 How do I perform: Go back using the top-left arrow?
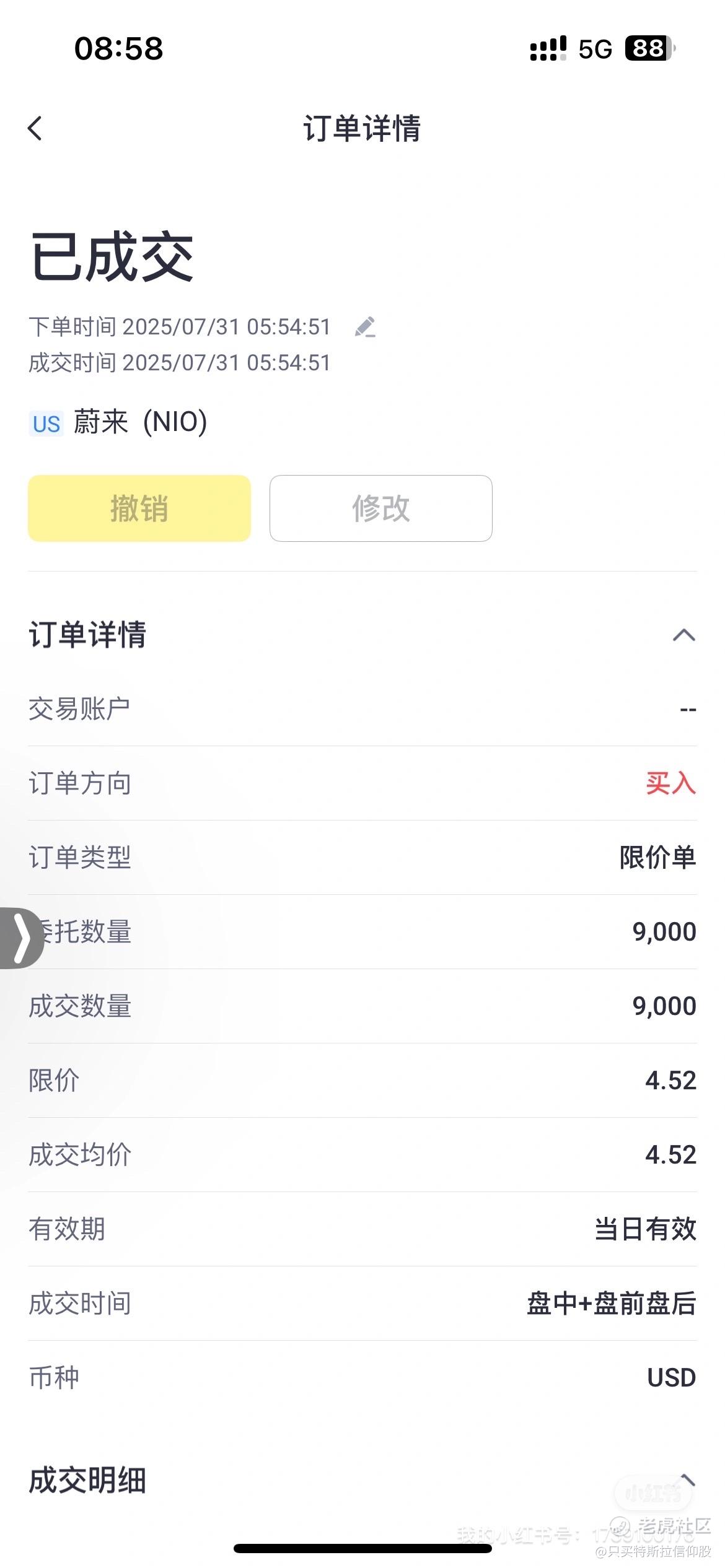(35, 128)
